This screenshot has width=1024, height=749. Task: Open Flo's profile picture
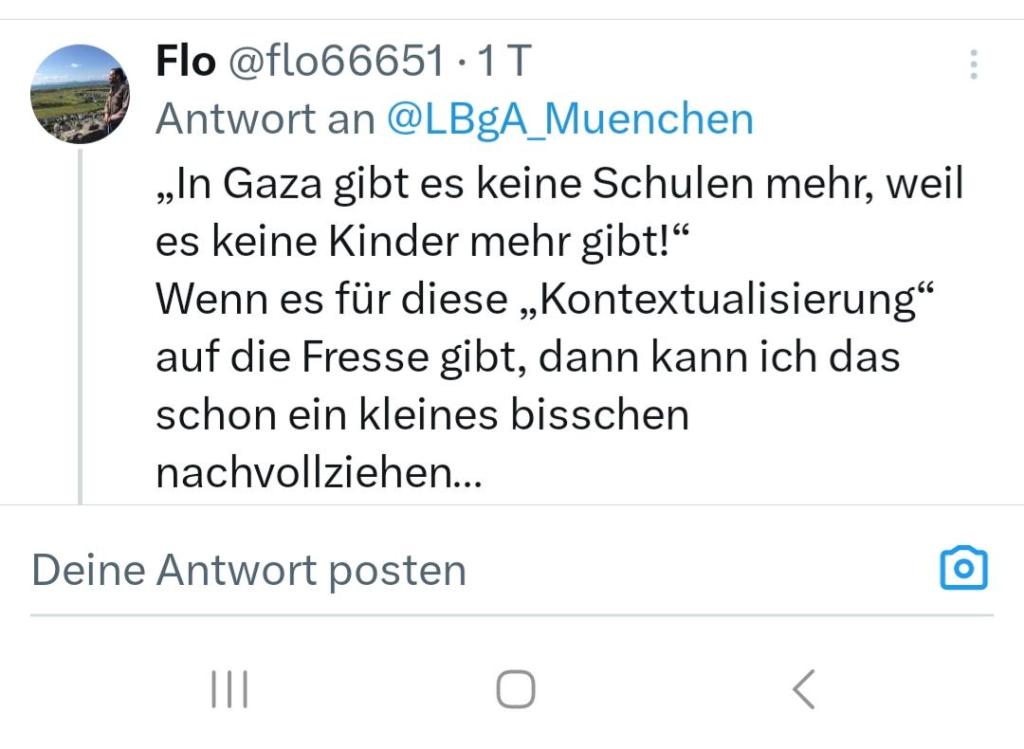click(80, 93)
